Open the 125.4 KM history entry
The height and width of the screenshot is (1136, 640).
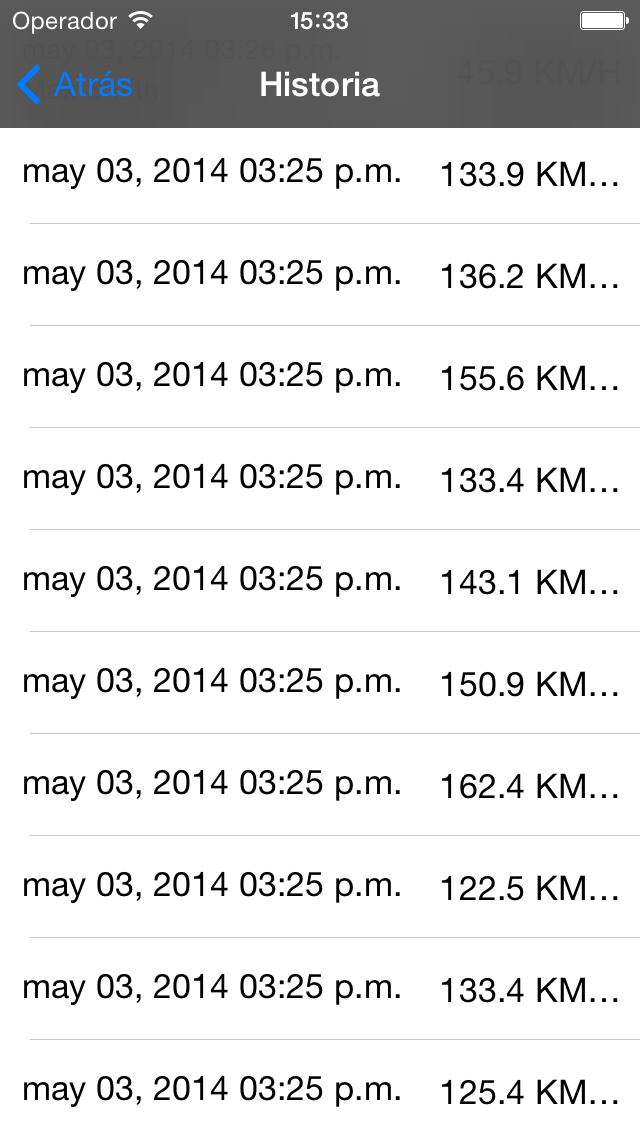[x=320, y=1088]
